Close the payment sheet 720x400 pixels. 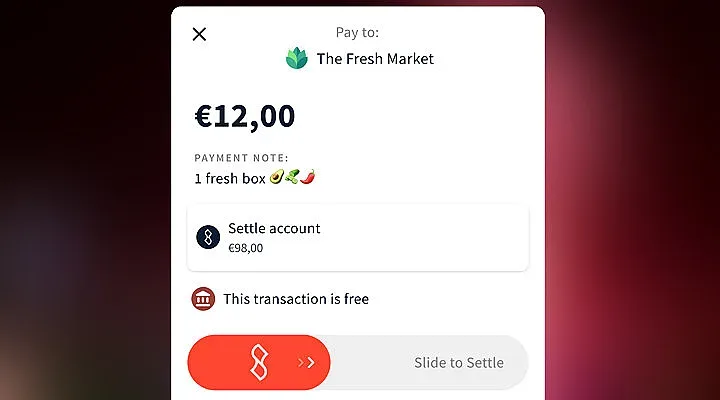click(199, 34)
